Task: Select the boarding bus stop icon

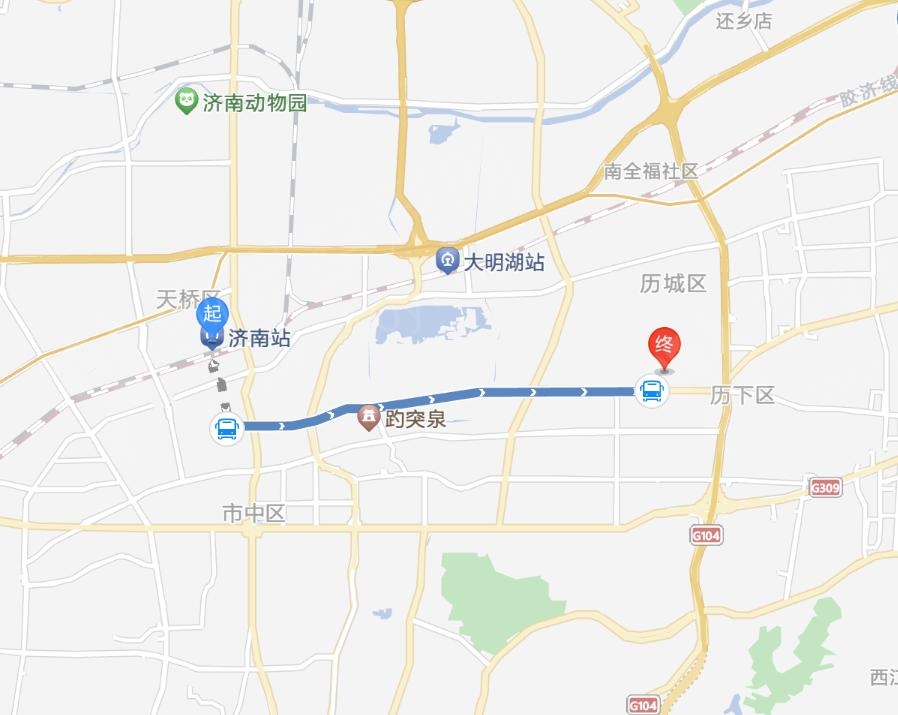Action: pos(227,429)
